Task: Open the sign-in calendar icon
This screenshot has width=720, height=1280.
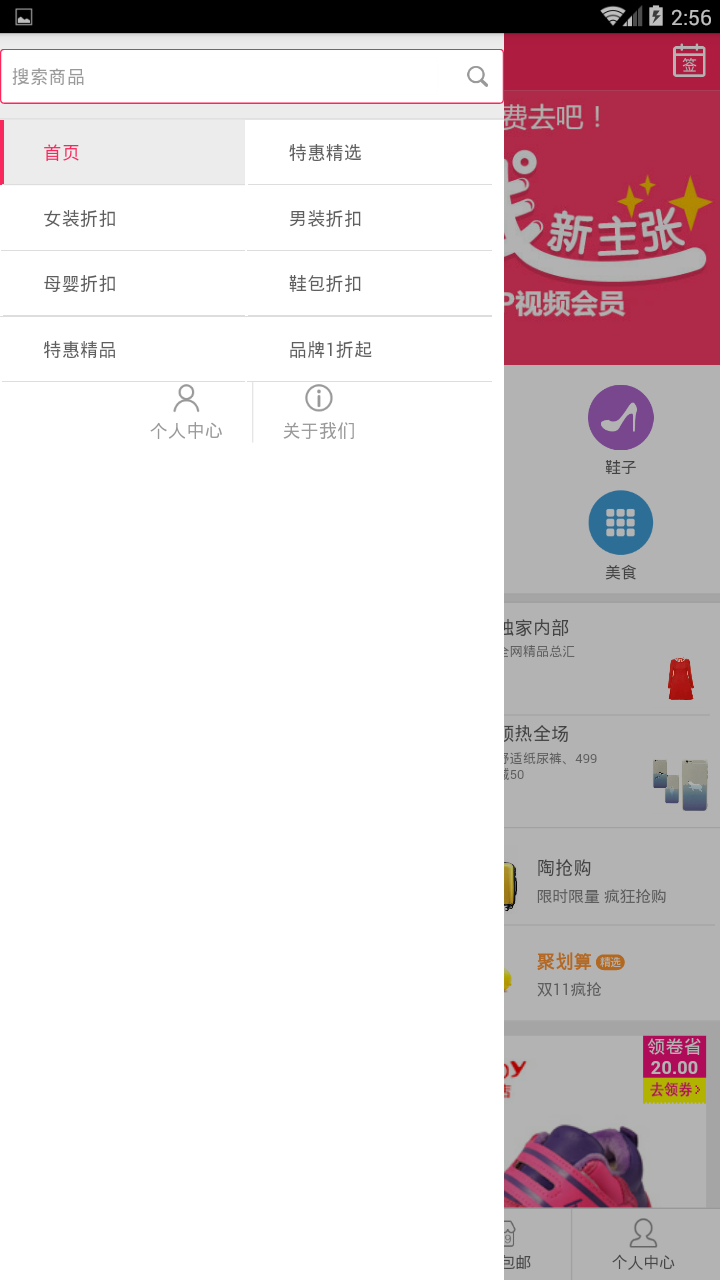Action: pos(690,61)
